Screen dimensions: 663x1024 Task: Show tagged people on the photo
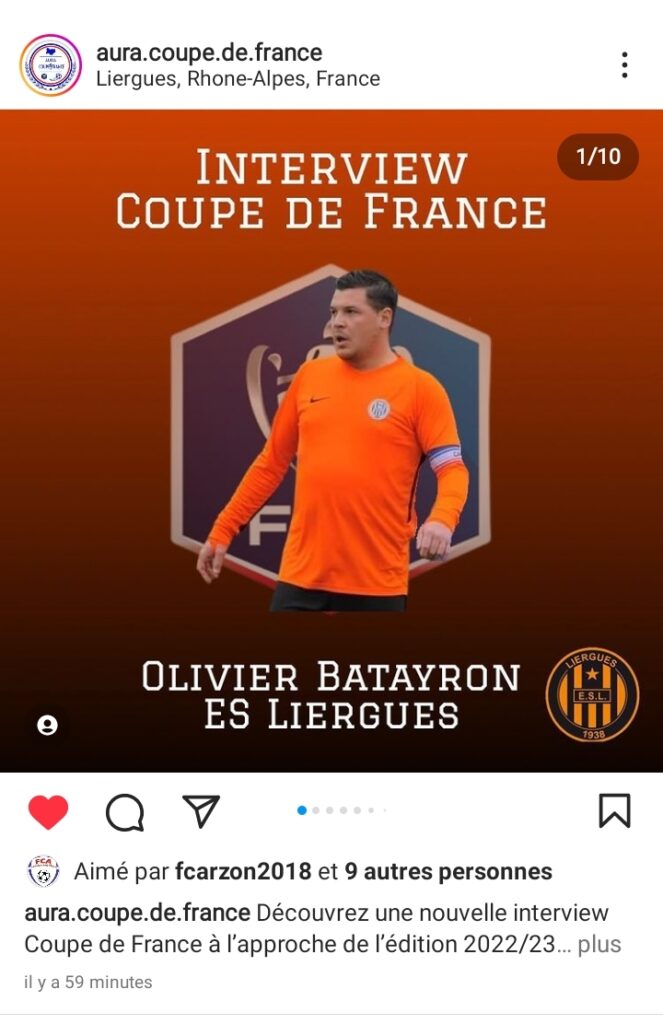point(47,726)
